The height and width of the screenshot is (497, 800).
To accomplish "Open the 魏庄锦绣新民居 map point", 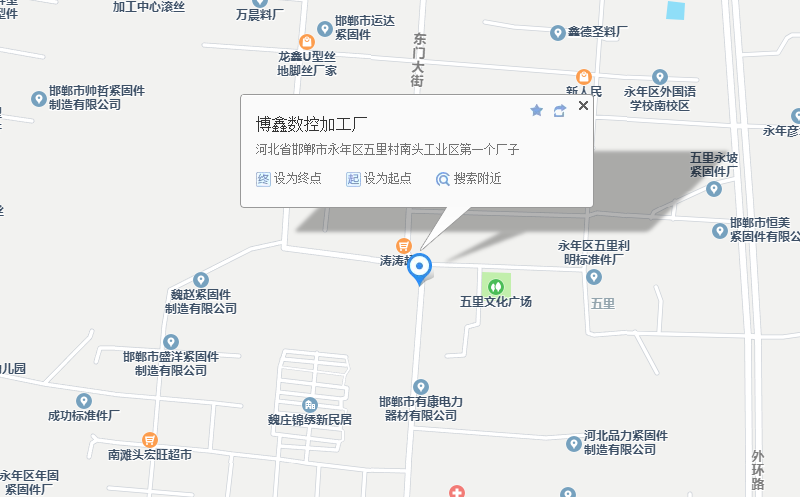I will (310, 405).
